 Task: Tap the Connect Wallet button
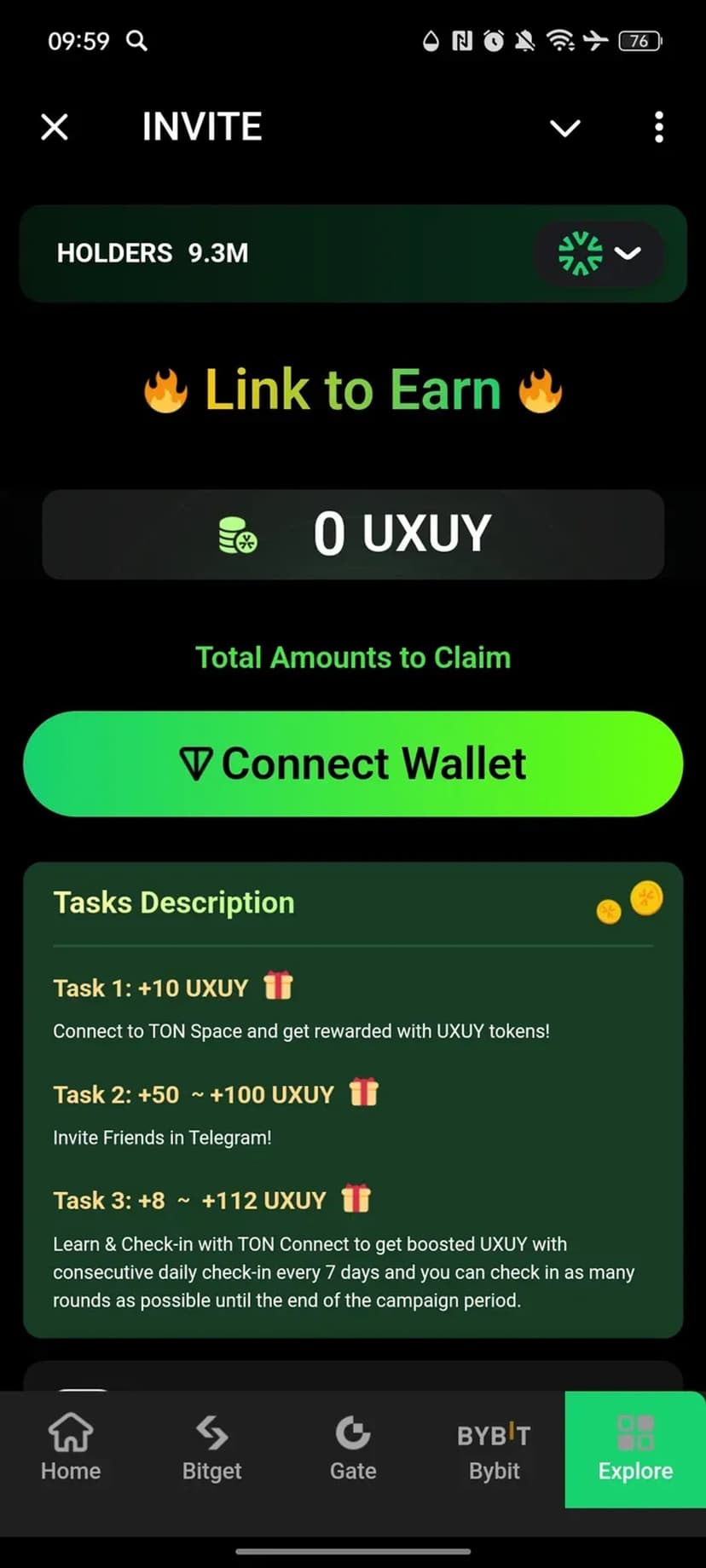(353, 764)
